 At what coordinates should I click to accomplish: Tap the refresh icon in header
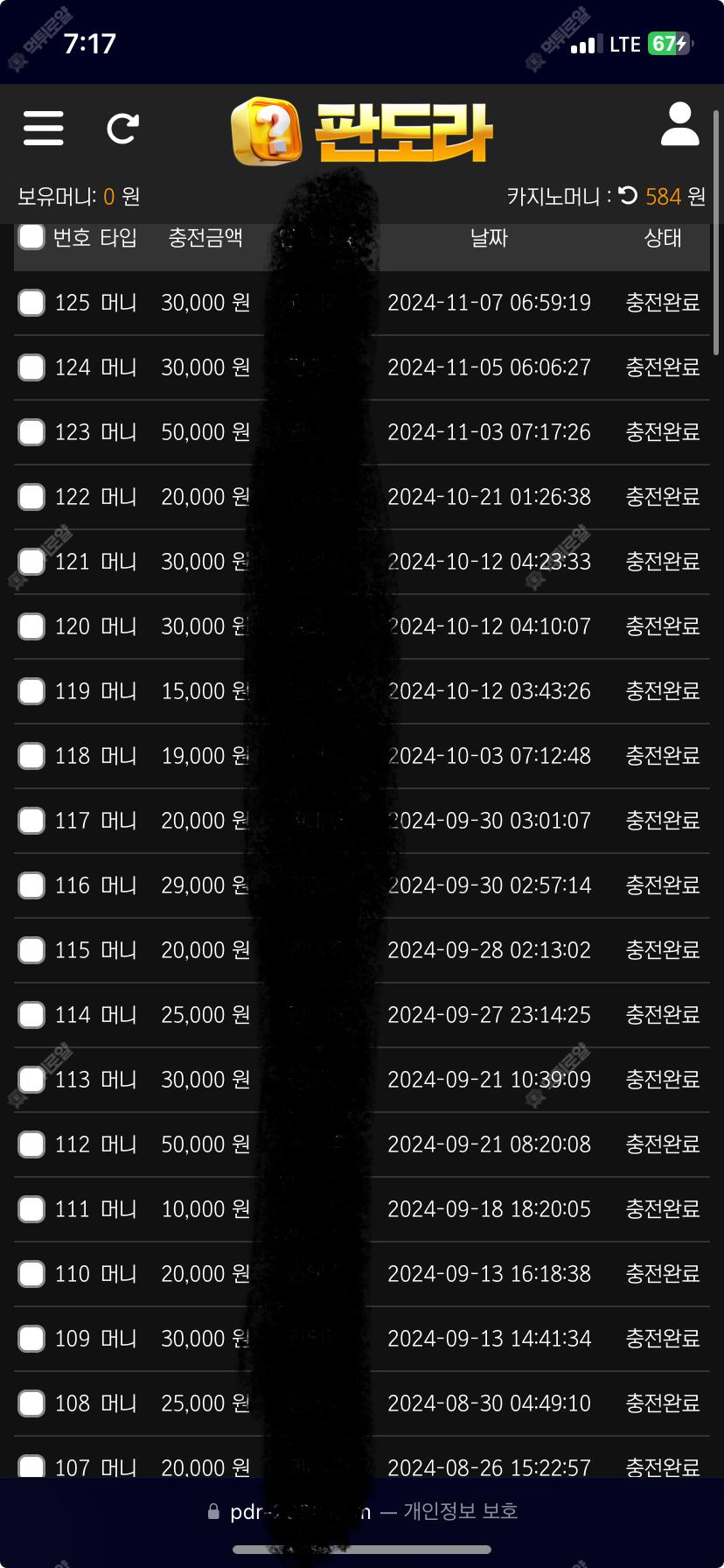click(x=122, y=129)
